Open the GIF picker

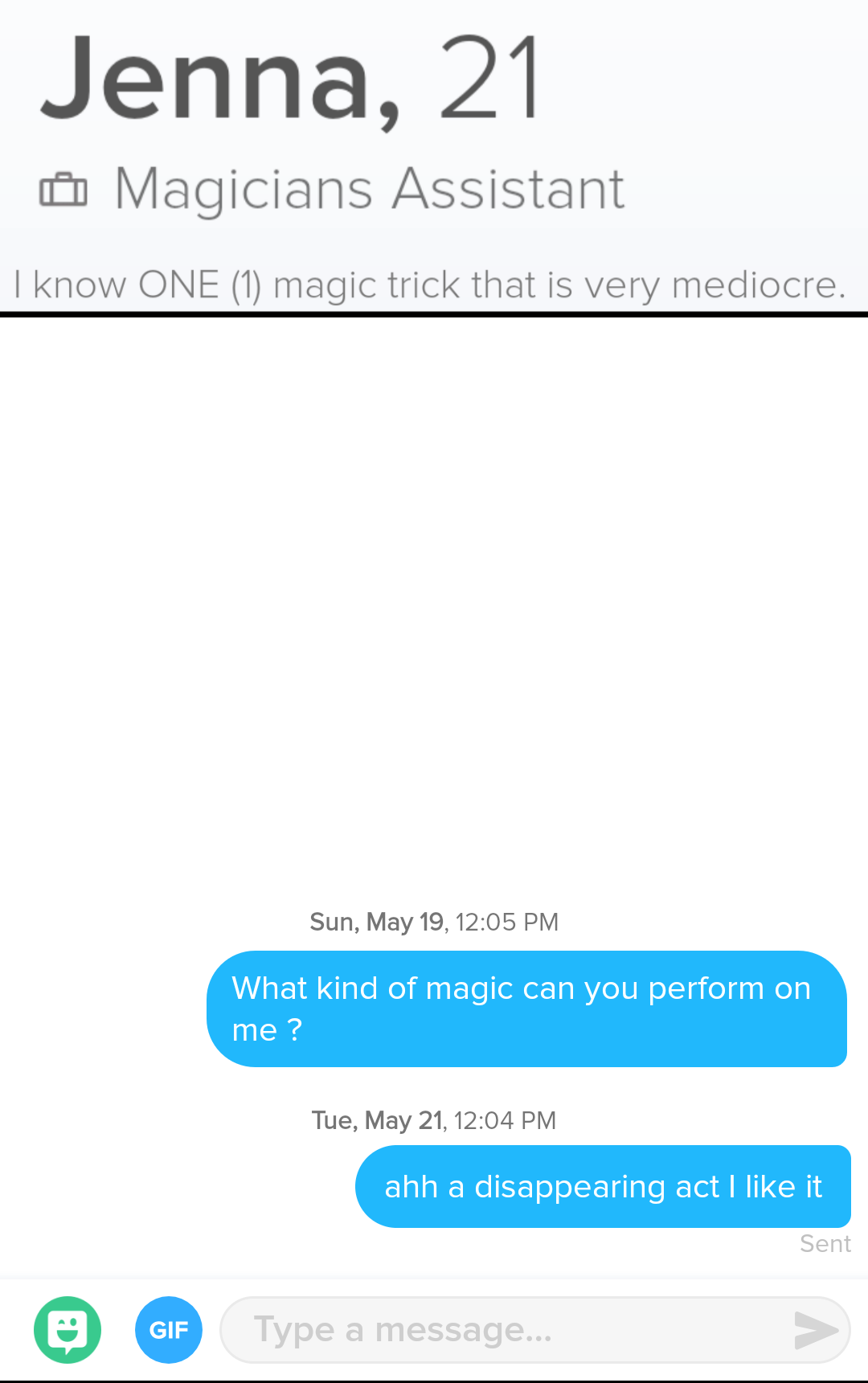coord(169,1330)
